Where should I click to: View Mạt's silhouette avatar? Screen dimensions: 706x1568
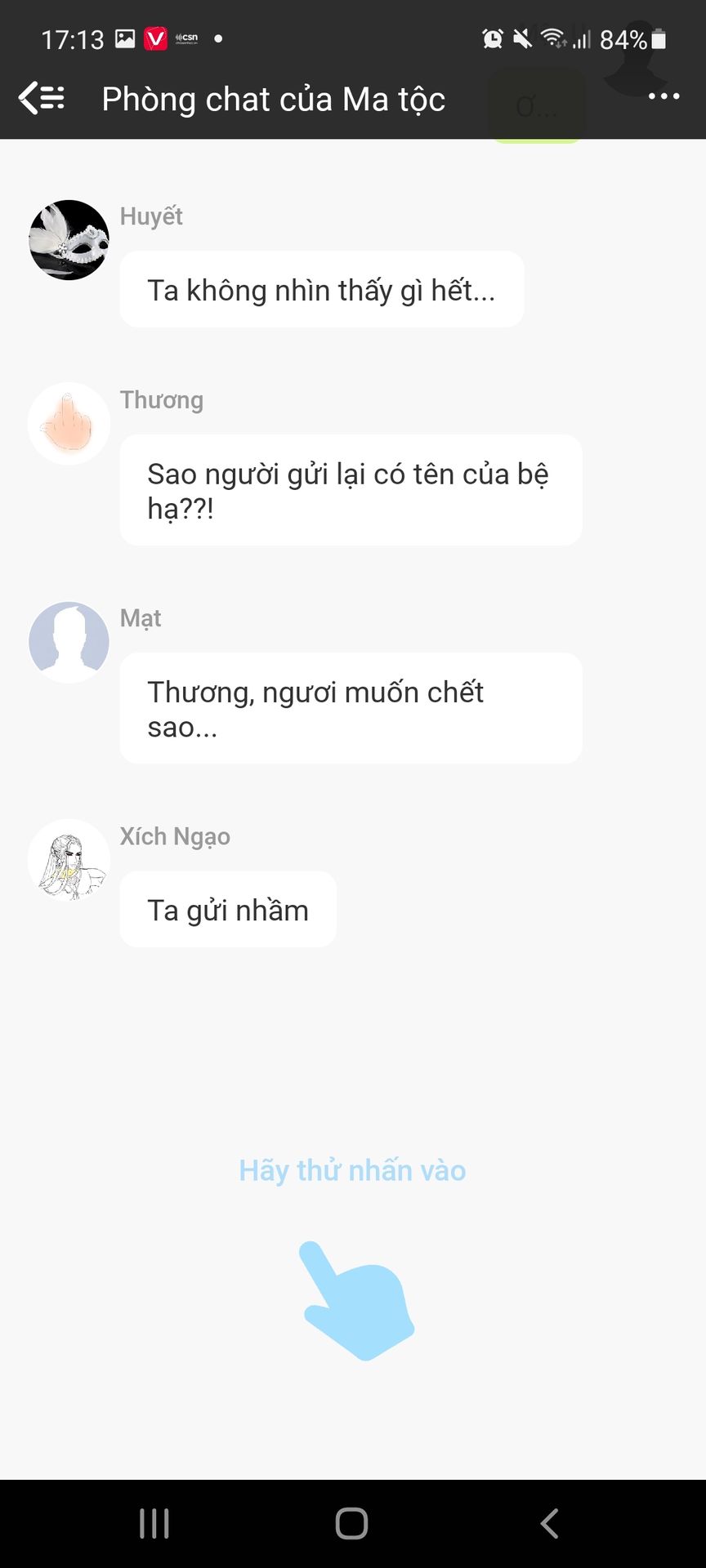coord(69,642)
